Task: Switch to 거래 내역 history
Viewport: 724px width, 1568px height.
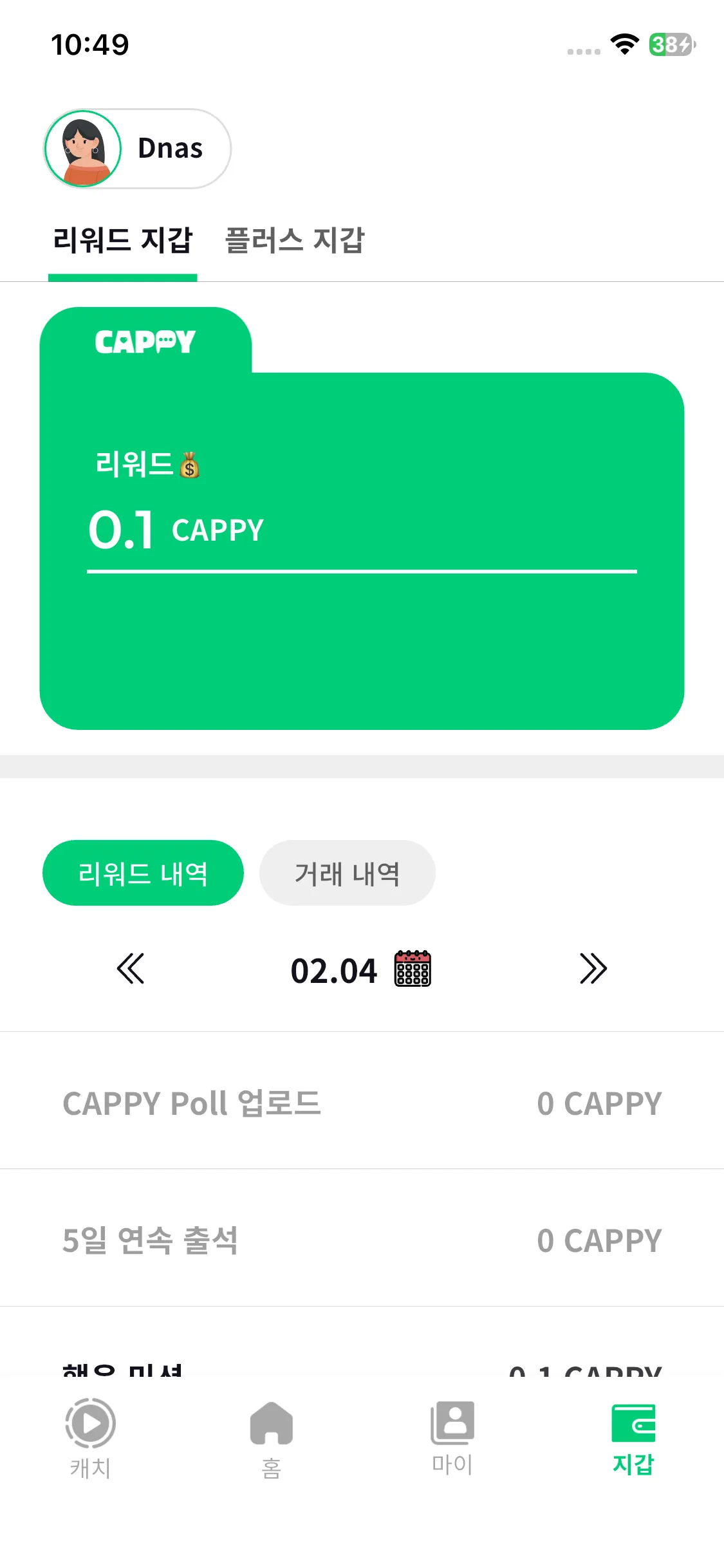Action: 347,873
